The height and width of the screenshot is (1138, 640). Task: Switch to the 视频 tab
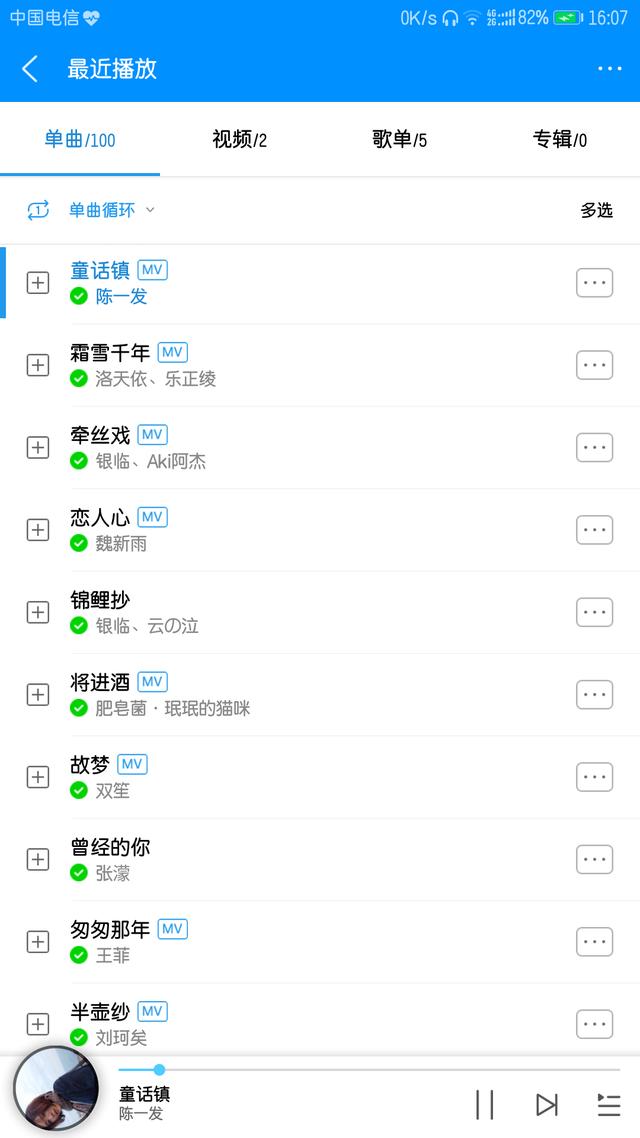[x=239, y=140]
